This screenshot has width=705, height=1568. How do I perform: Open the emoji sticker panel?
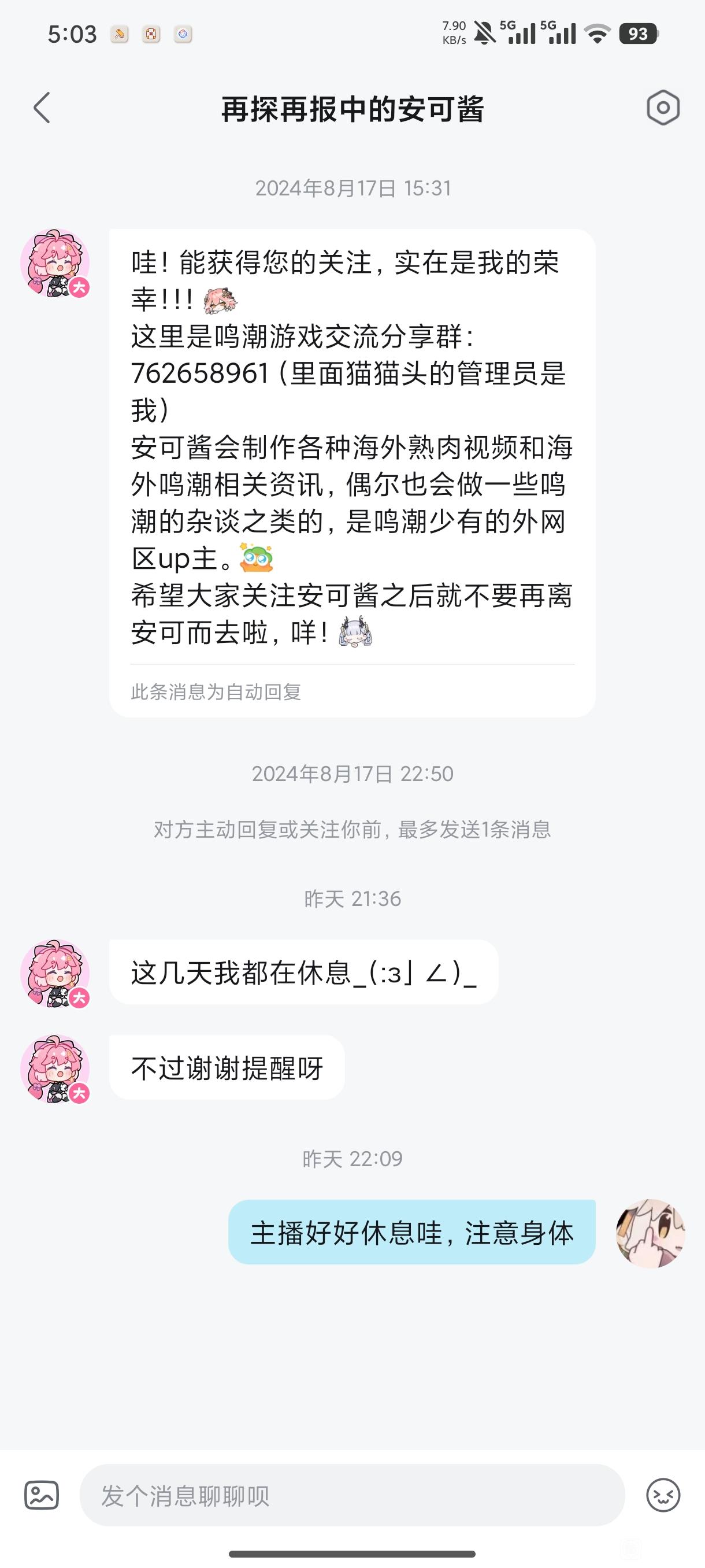(x=662, y=1495)
